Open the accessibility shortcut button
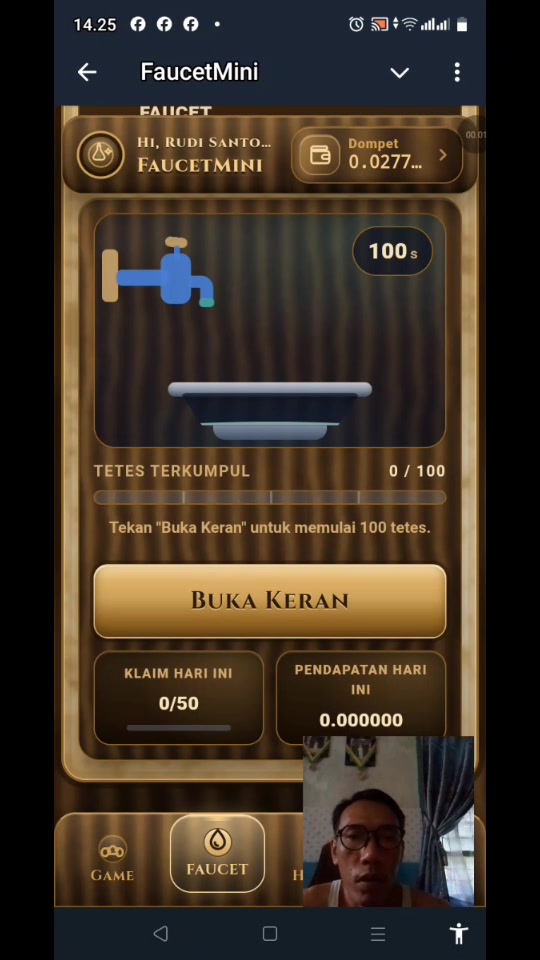Image resolution: width=540 pixels, height=960 pixels. pos(459,933)
